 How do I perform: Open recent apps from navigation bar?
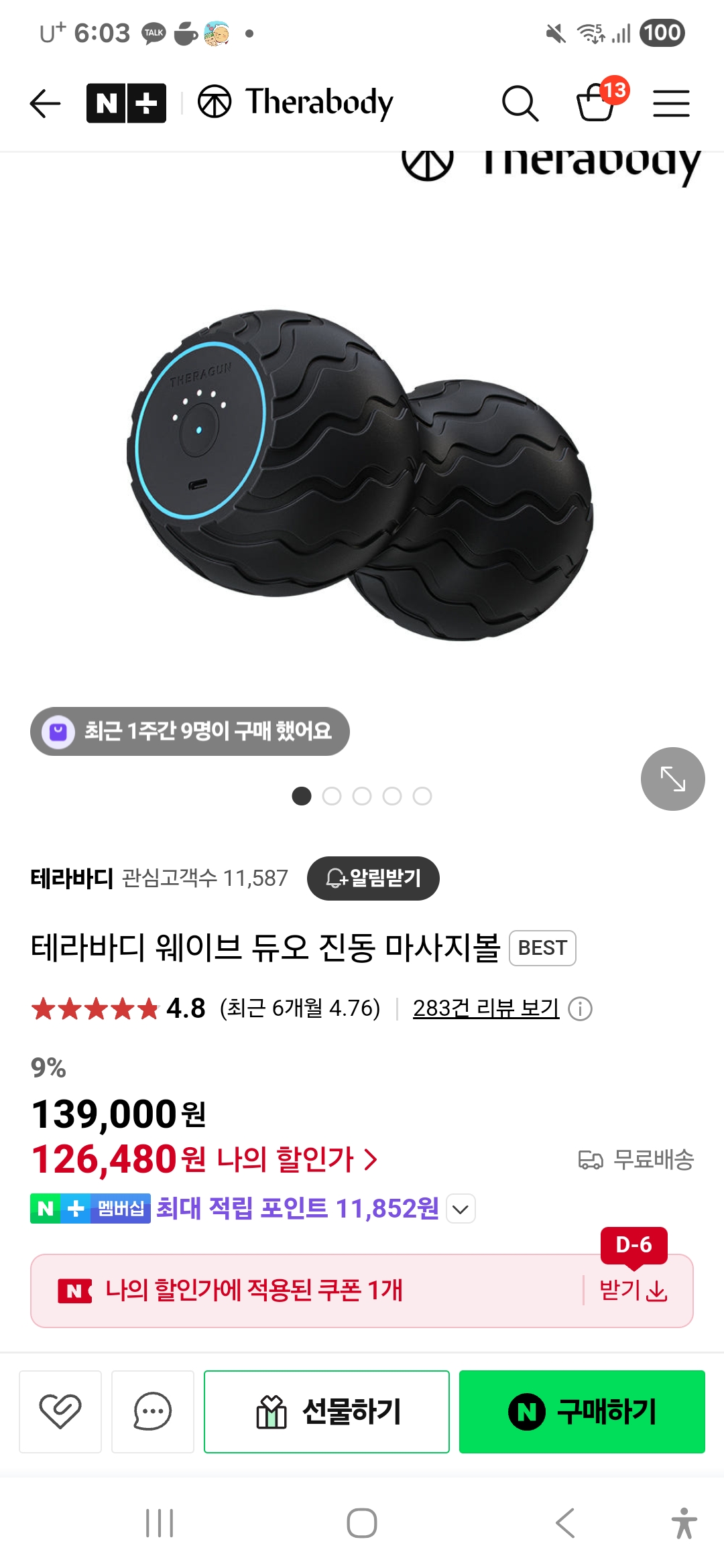(x=160, y=1522)
